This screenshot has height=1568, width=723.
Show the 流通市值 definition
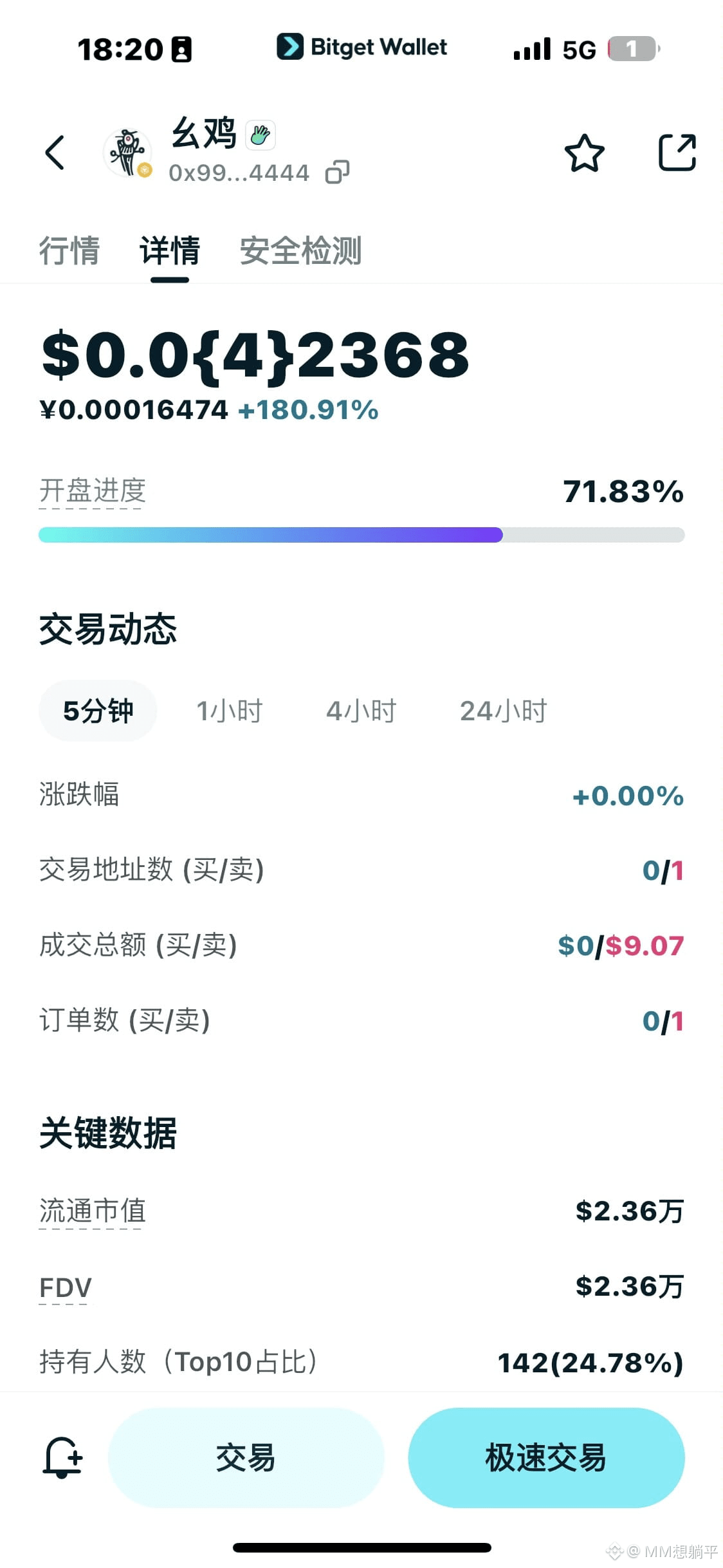click(93, 1211)
